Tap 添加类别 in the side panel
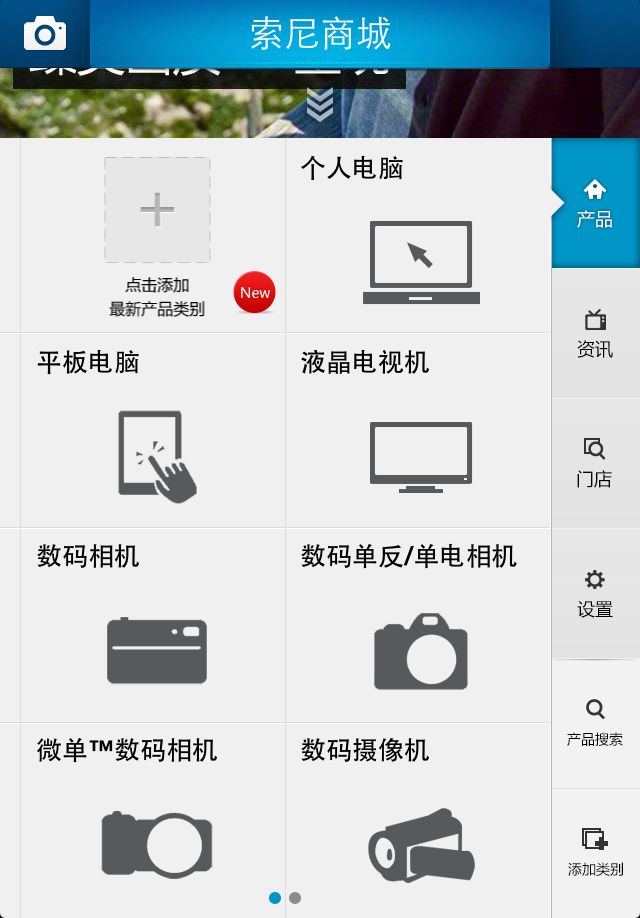 pyautogui.click(x=595, y=853)
